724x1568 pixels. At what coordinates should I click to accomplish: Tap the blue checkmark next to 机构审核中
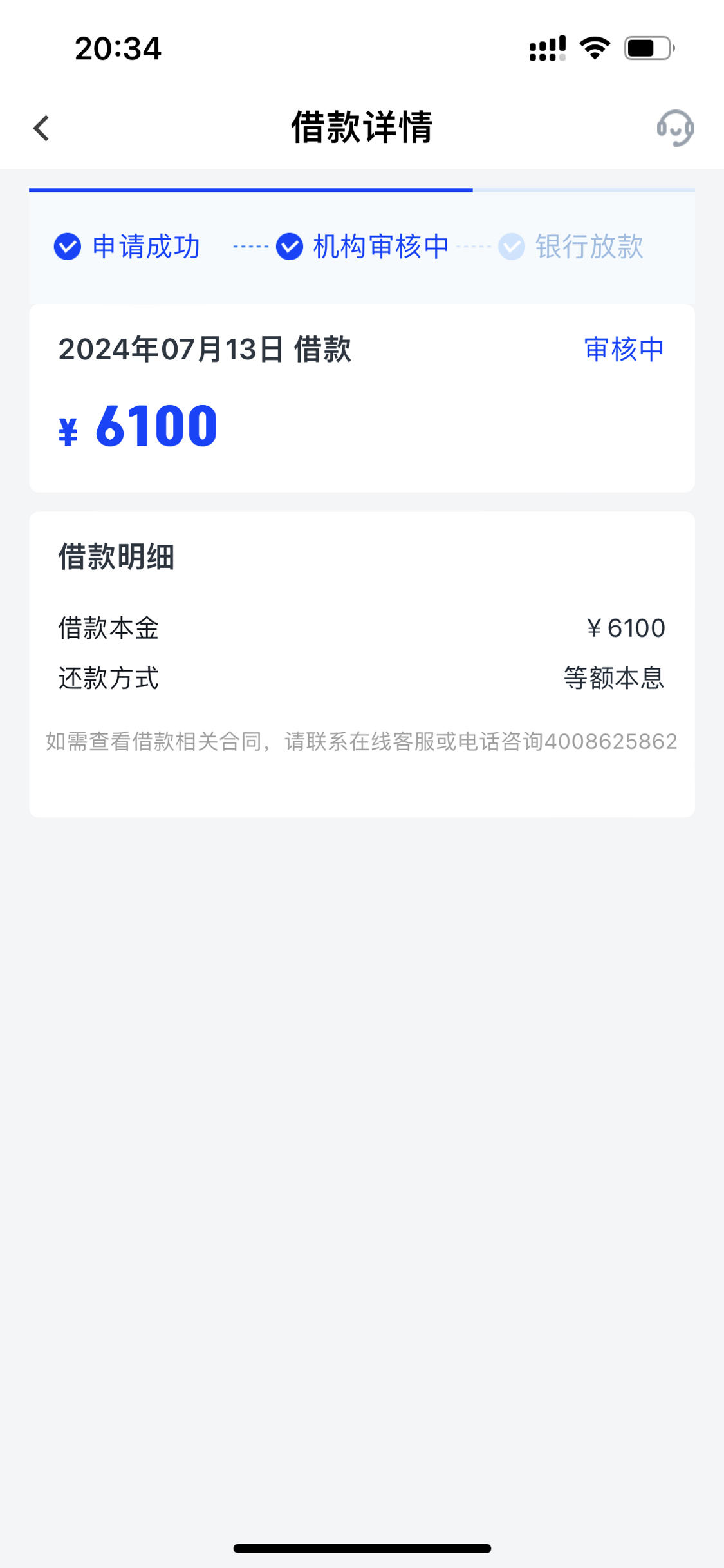click(x=288, y=246)
